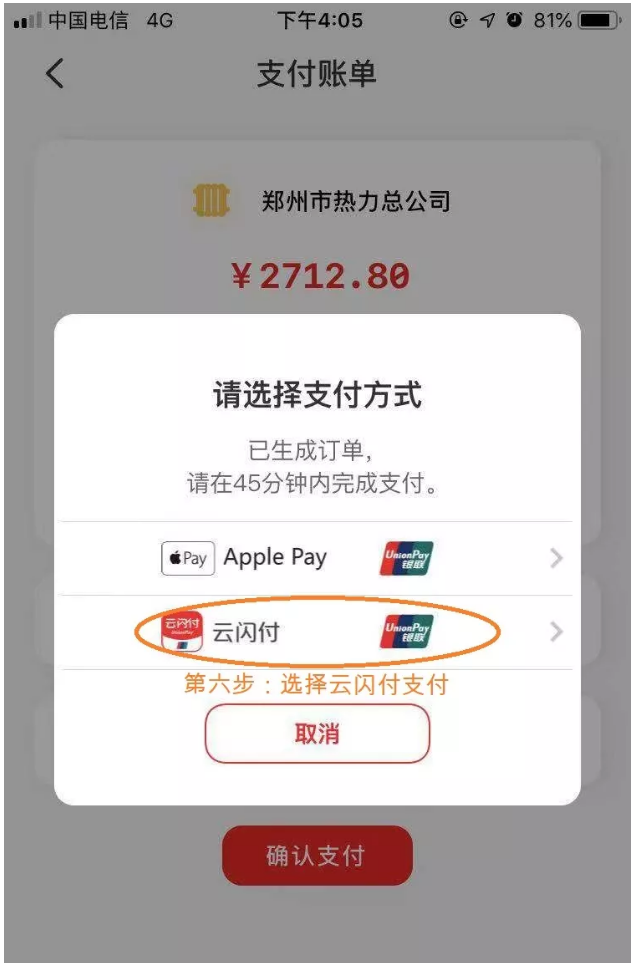Select Apple Pay as payment method
Image resolution: width=634 pixels, height=963 pixels.
click(316, 558)
